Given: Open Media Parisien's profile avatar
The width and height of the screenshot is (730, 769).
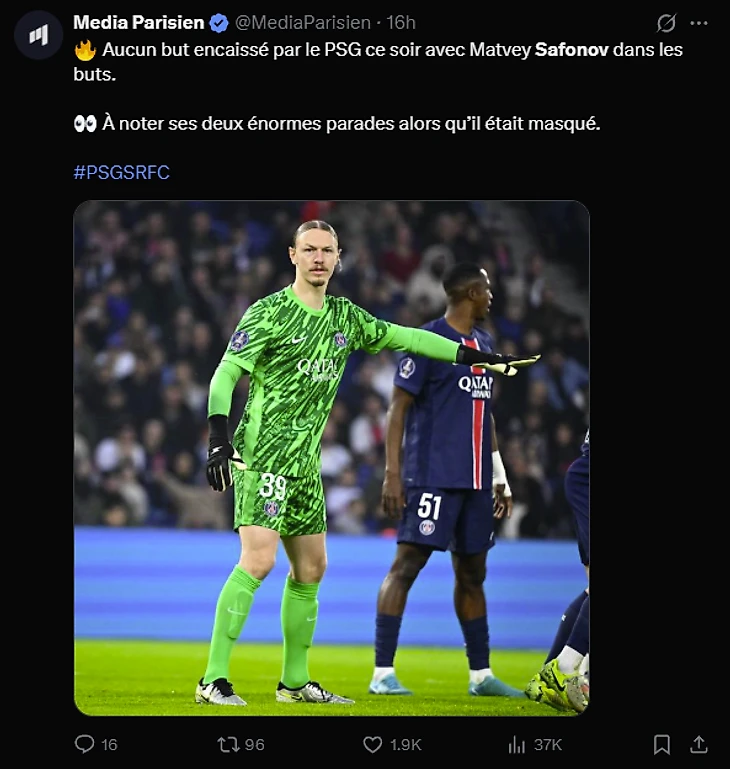Looking at the screenshot, I should click(x=38, y=35).
